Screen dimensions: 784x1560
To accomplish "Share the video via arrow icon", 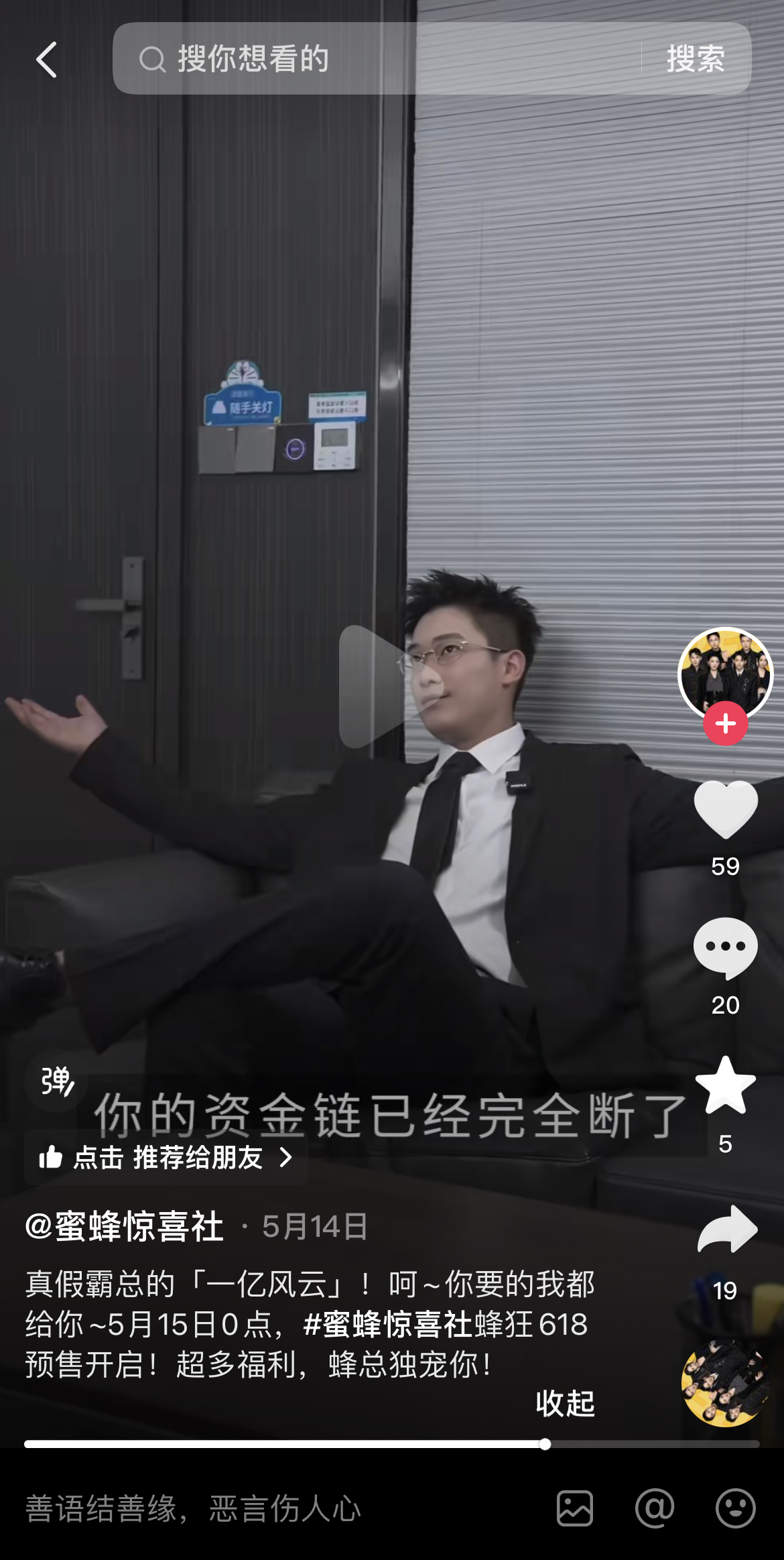I will pyautogui.click(x=726, y=1229).
